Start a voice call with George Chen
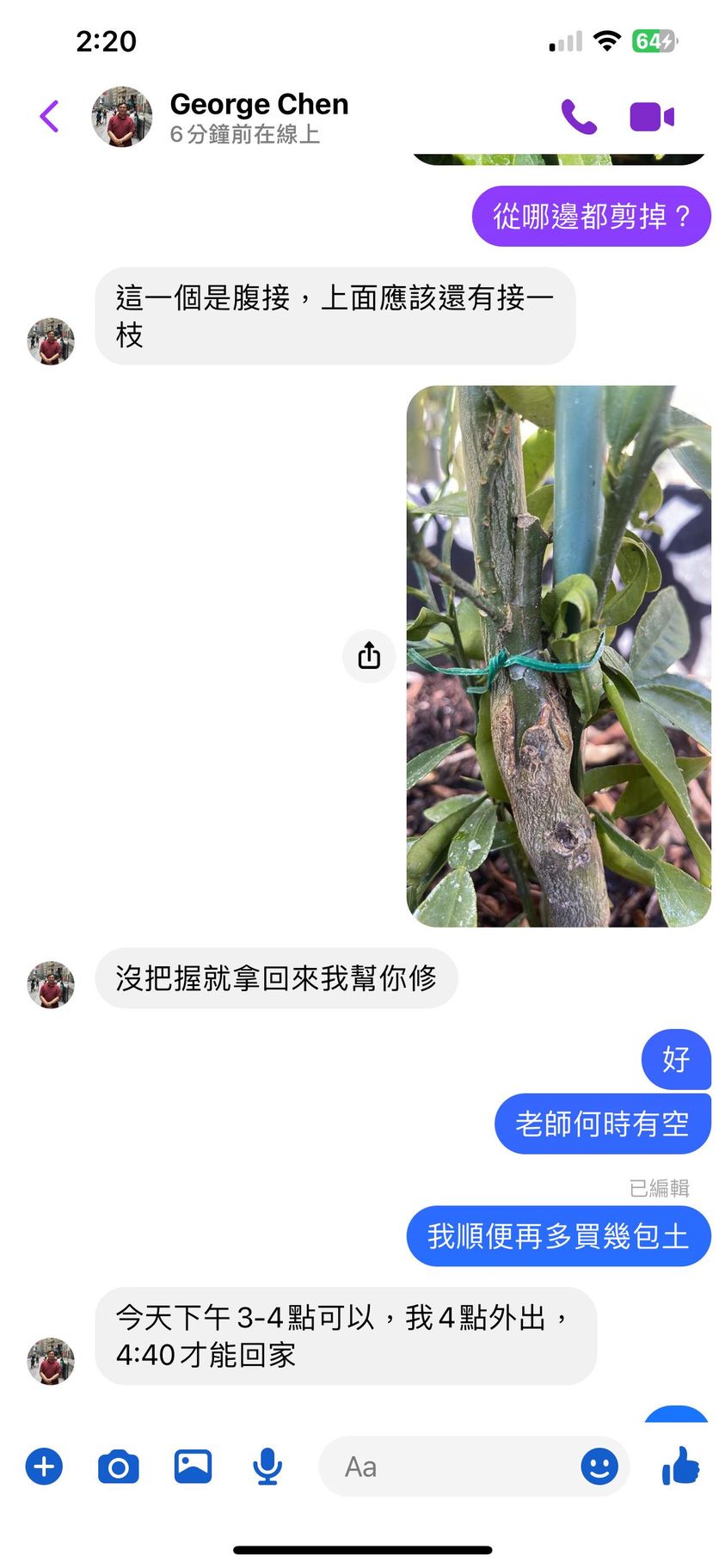The width and height of the screenshot is (725, 1568). (579, 117)
